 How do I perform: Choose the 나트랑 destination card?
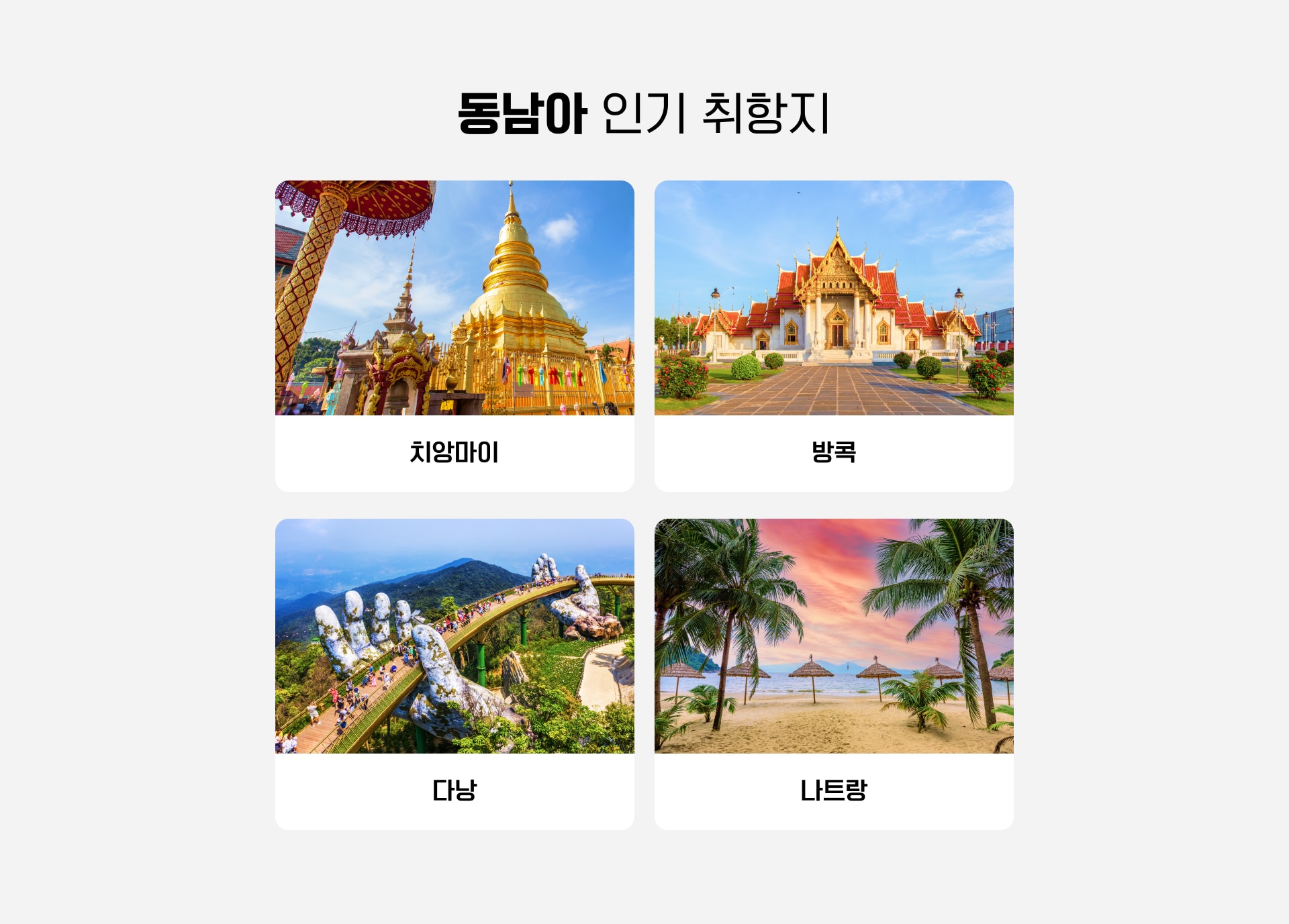pos(834,674)
